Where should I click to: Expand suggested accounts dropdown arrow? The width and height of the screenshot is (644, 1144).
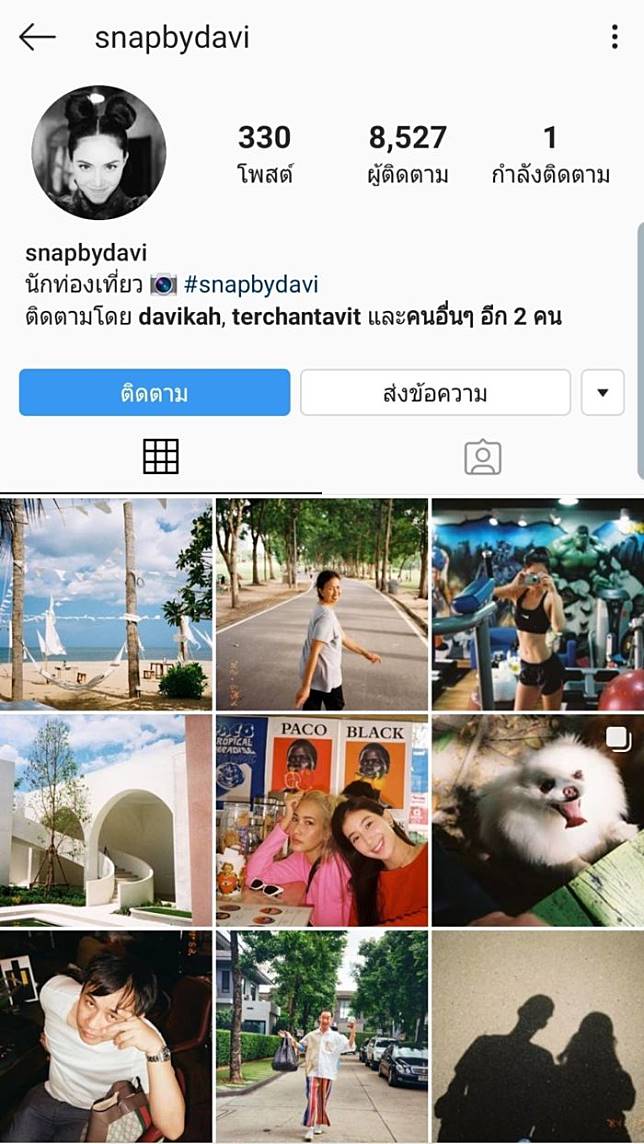(602, 392)
